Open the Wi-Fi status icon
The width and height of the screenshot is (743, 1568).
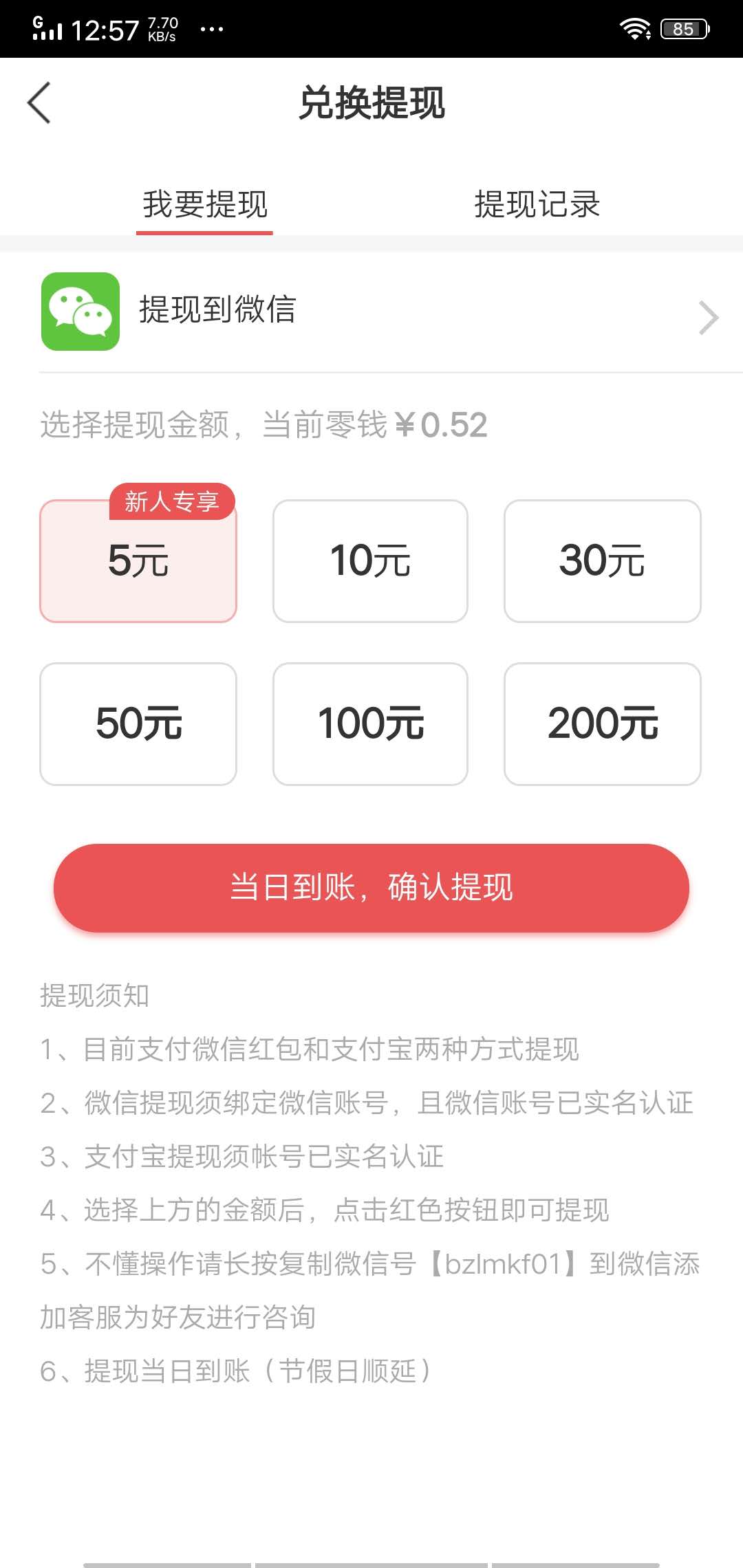[634, 28]
